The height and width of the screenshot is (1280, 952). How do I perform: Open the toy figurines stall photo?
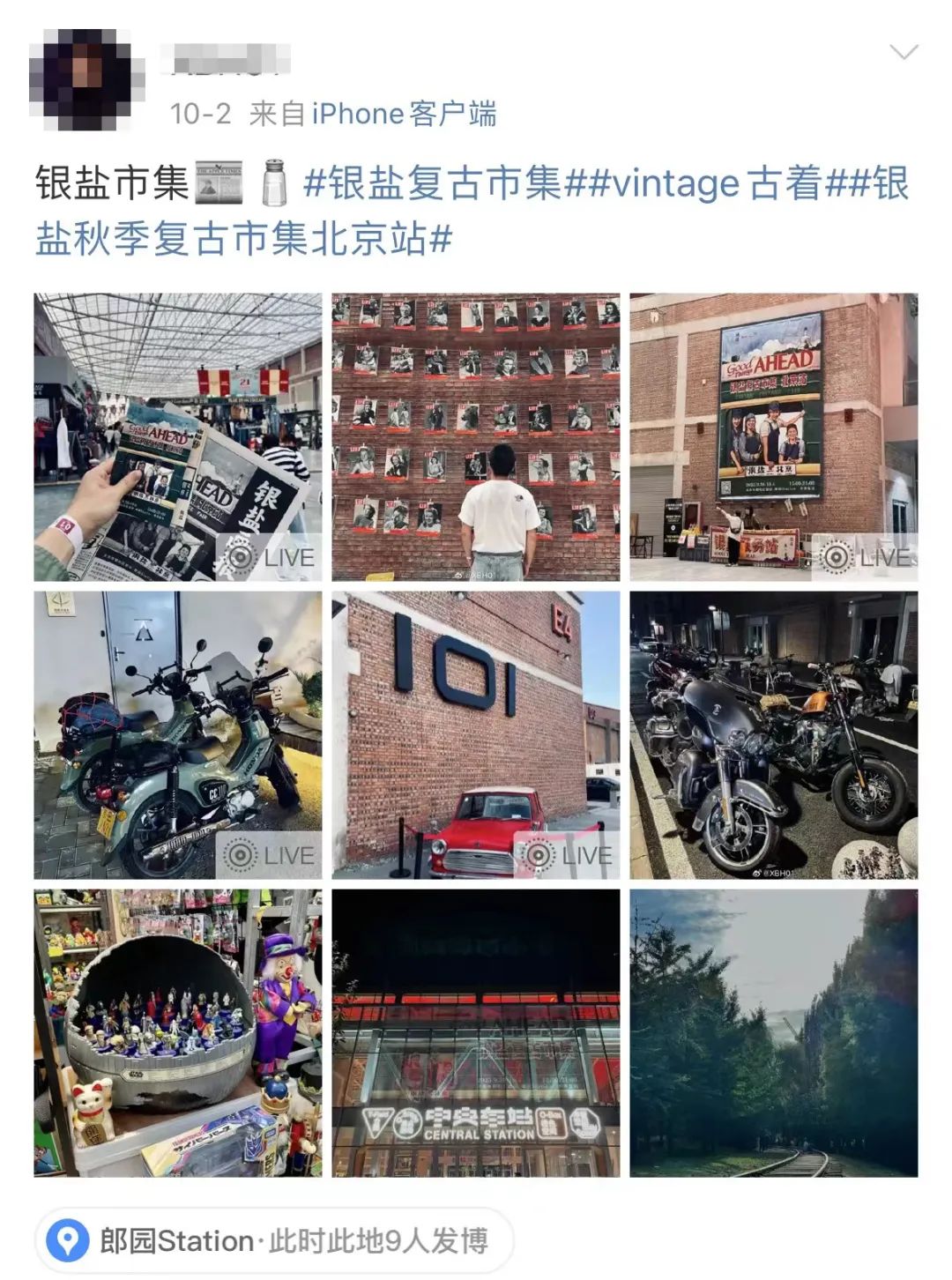(x=178, y=1033)
